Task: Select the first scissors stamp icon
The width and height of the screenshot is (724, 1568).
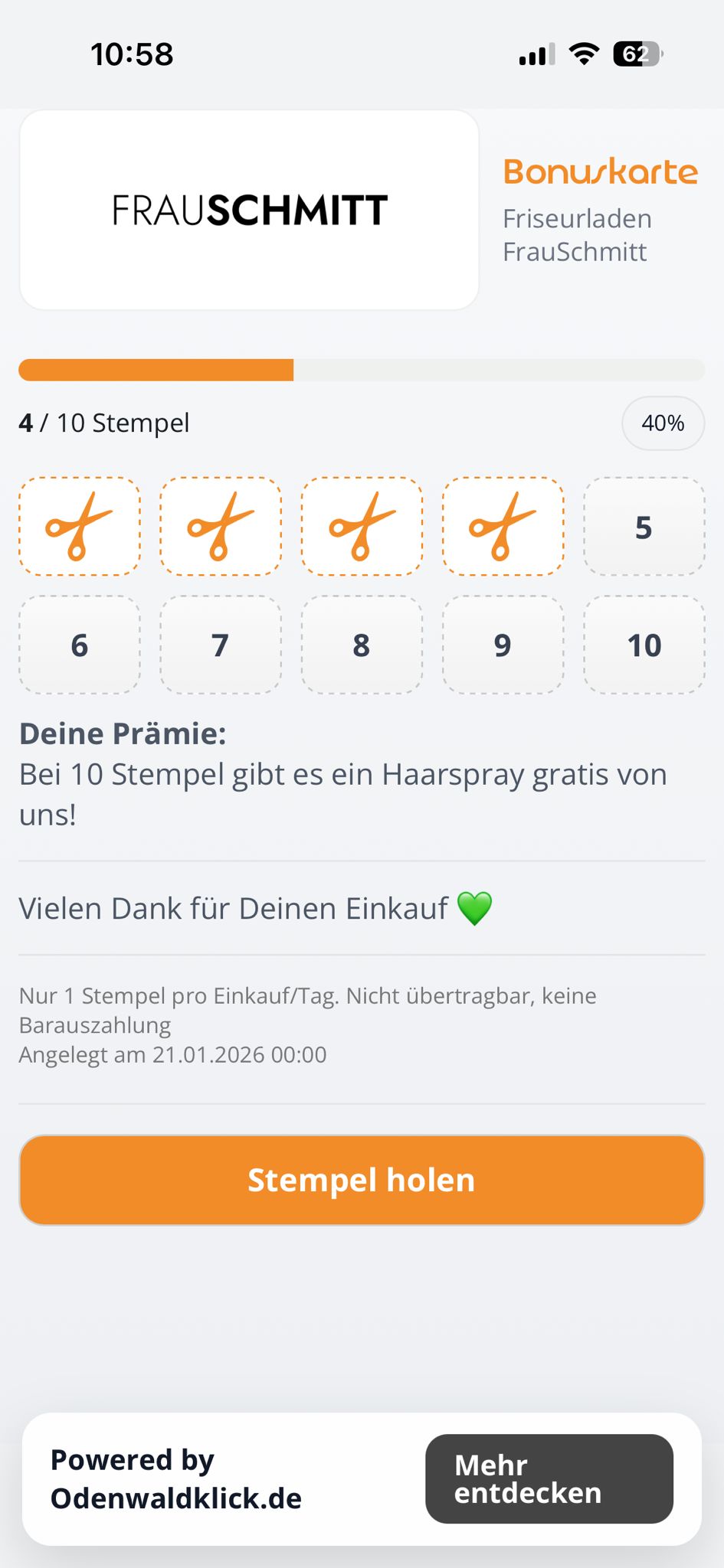Action: pos(79,526)
